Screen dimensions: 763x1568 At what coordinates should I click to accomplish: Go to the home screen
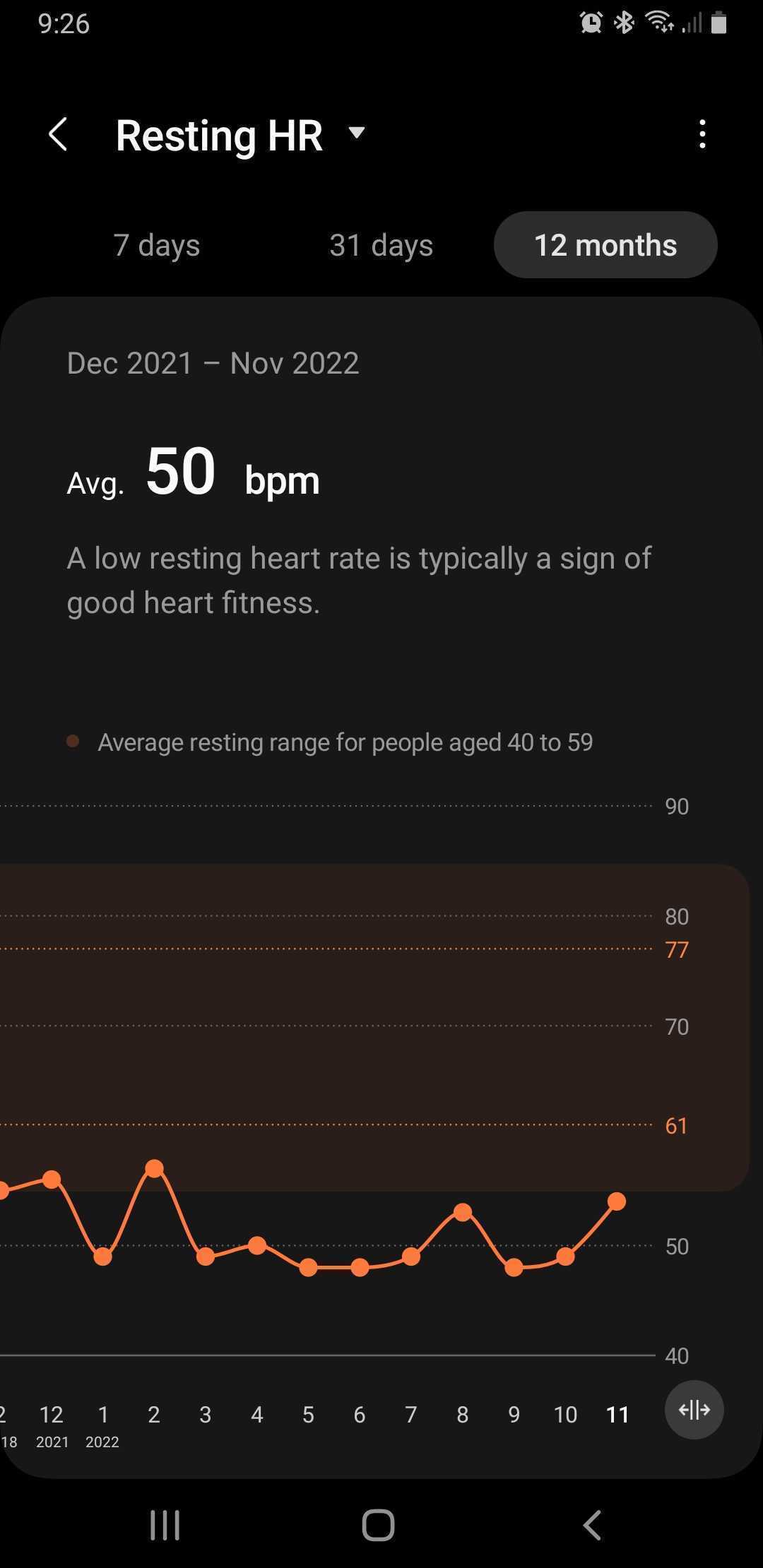point(379,1526)
